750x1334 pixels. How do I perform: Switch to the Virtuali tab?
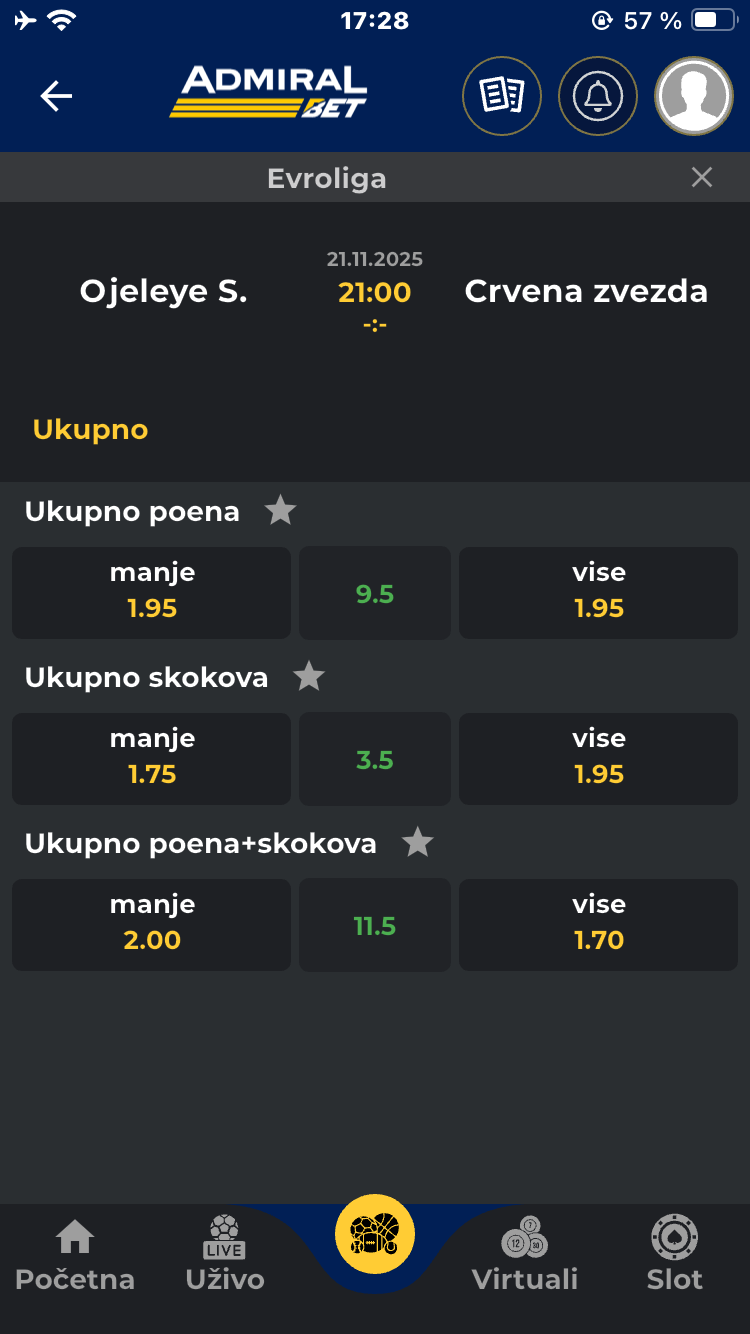coord(525,1256)
